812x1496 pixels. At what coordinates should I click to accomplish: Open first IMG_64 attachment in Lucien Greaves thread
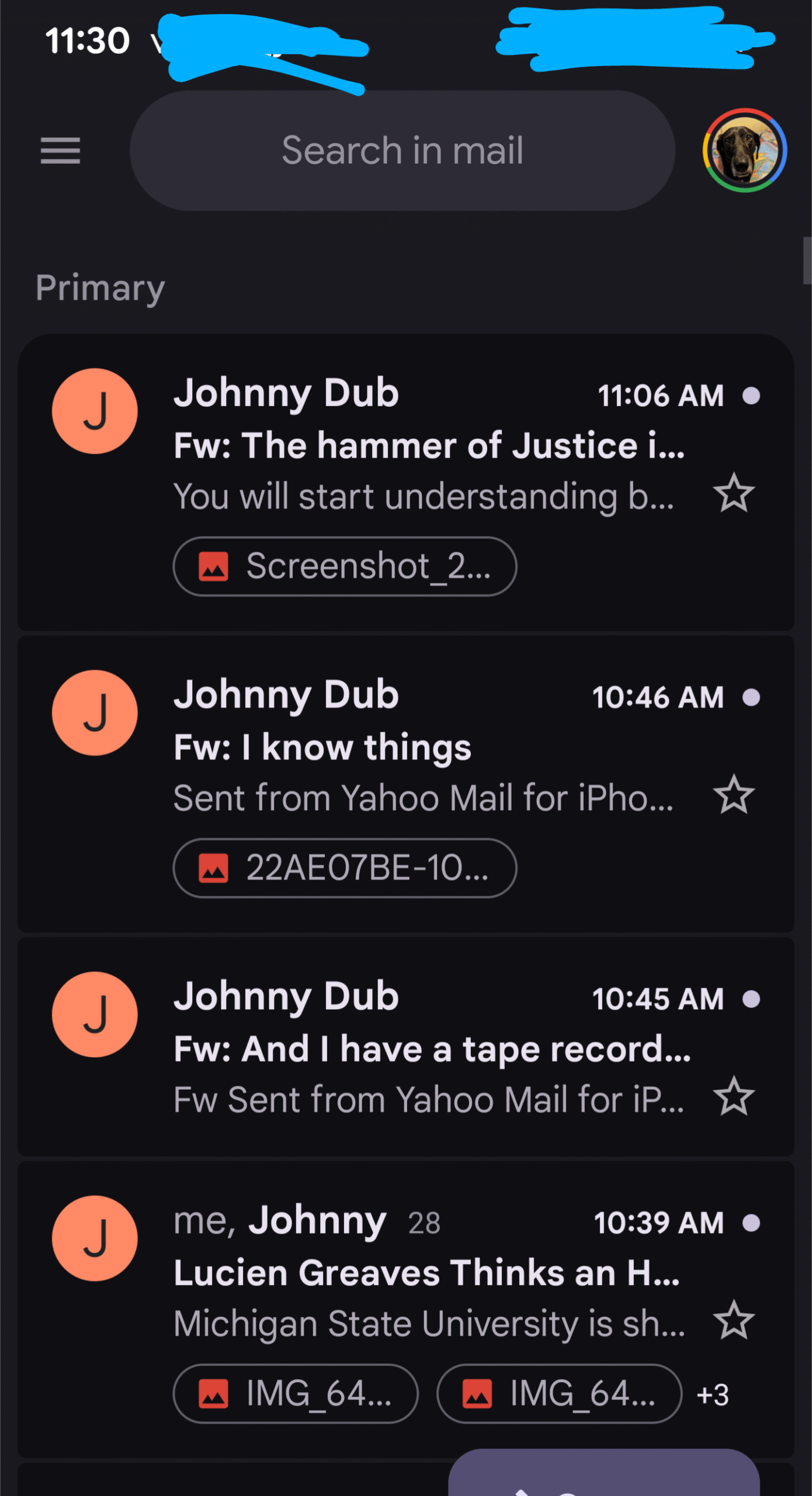(x=296, y=1394)
